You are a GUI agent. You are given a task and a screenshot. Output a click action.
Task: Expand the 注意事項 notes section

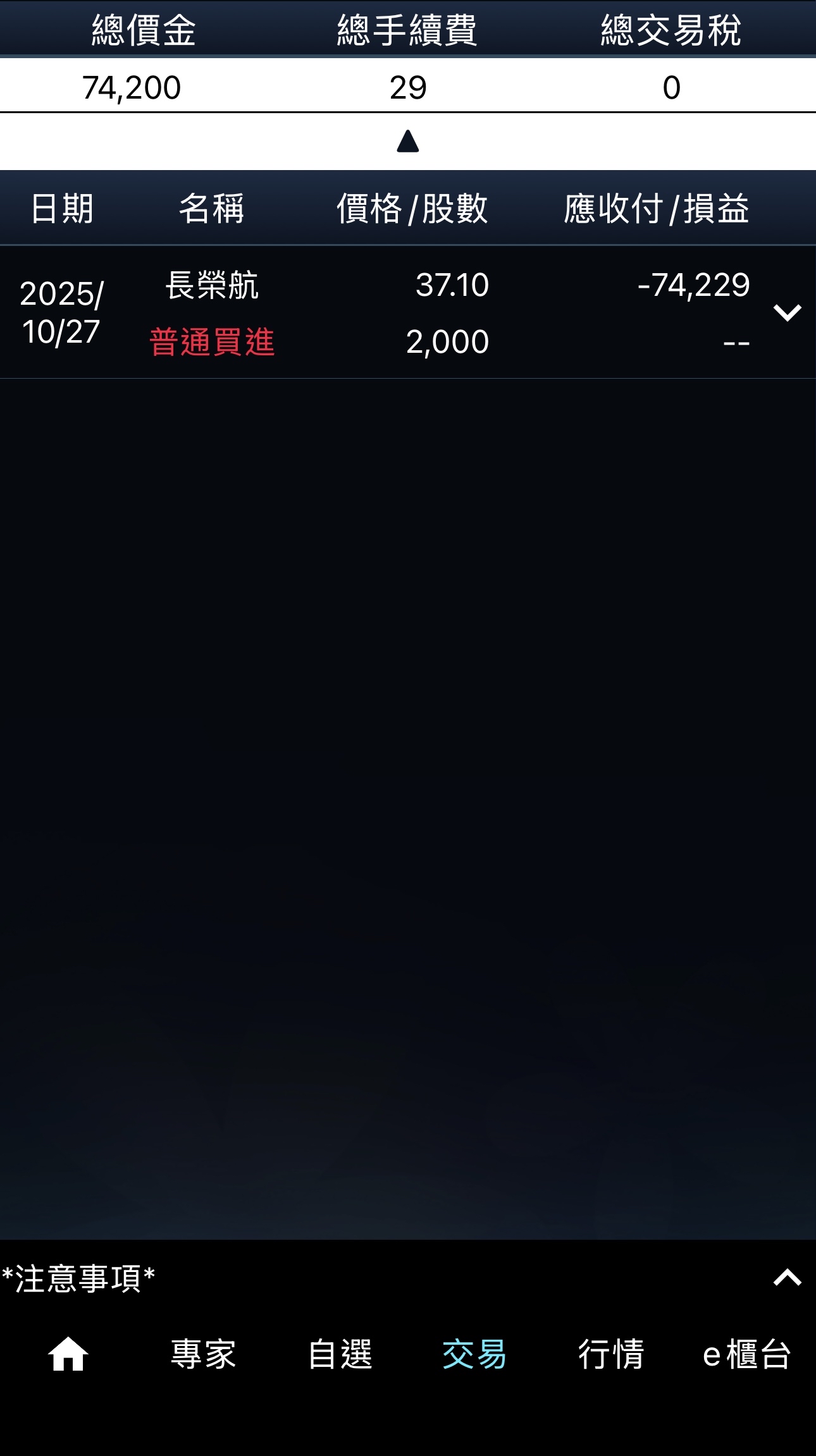coord(787,1278)
